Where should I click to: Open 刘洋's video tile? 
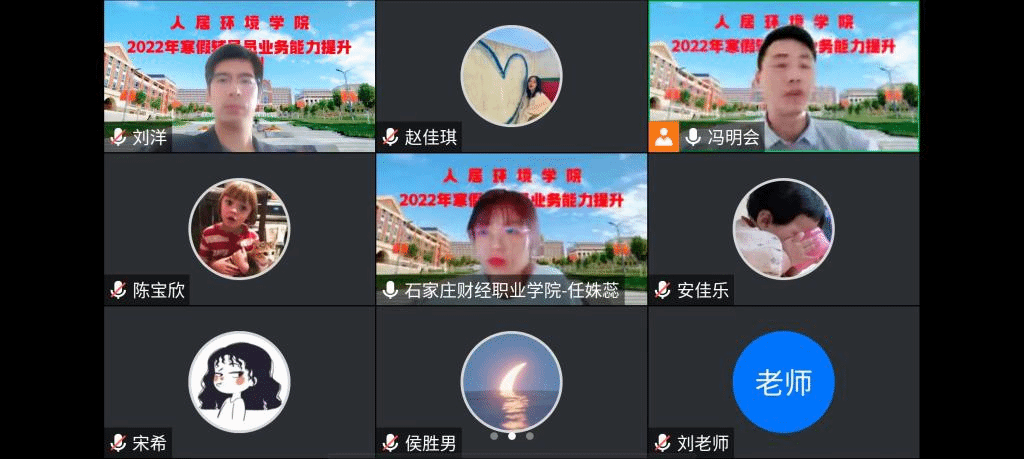(x=239, y=76)
